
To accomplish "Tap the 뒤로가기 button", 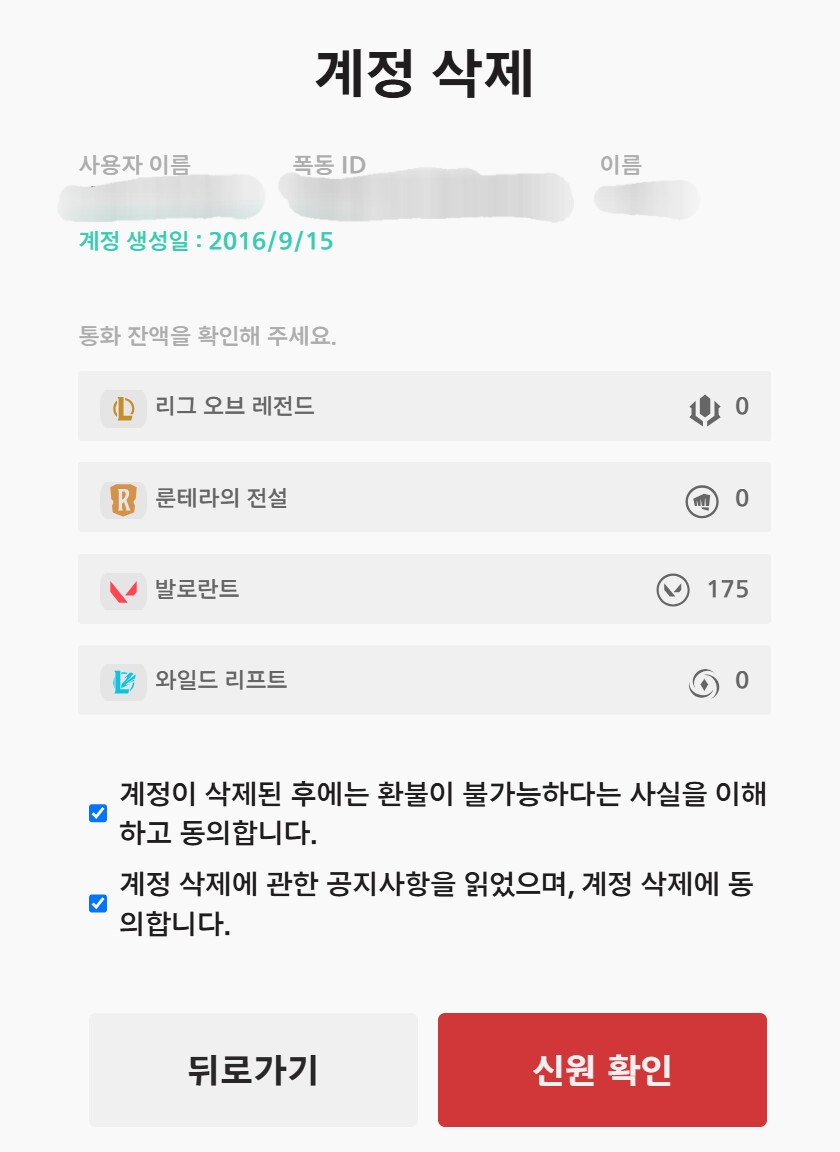I will point(253,1069).
